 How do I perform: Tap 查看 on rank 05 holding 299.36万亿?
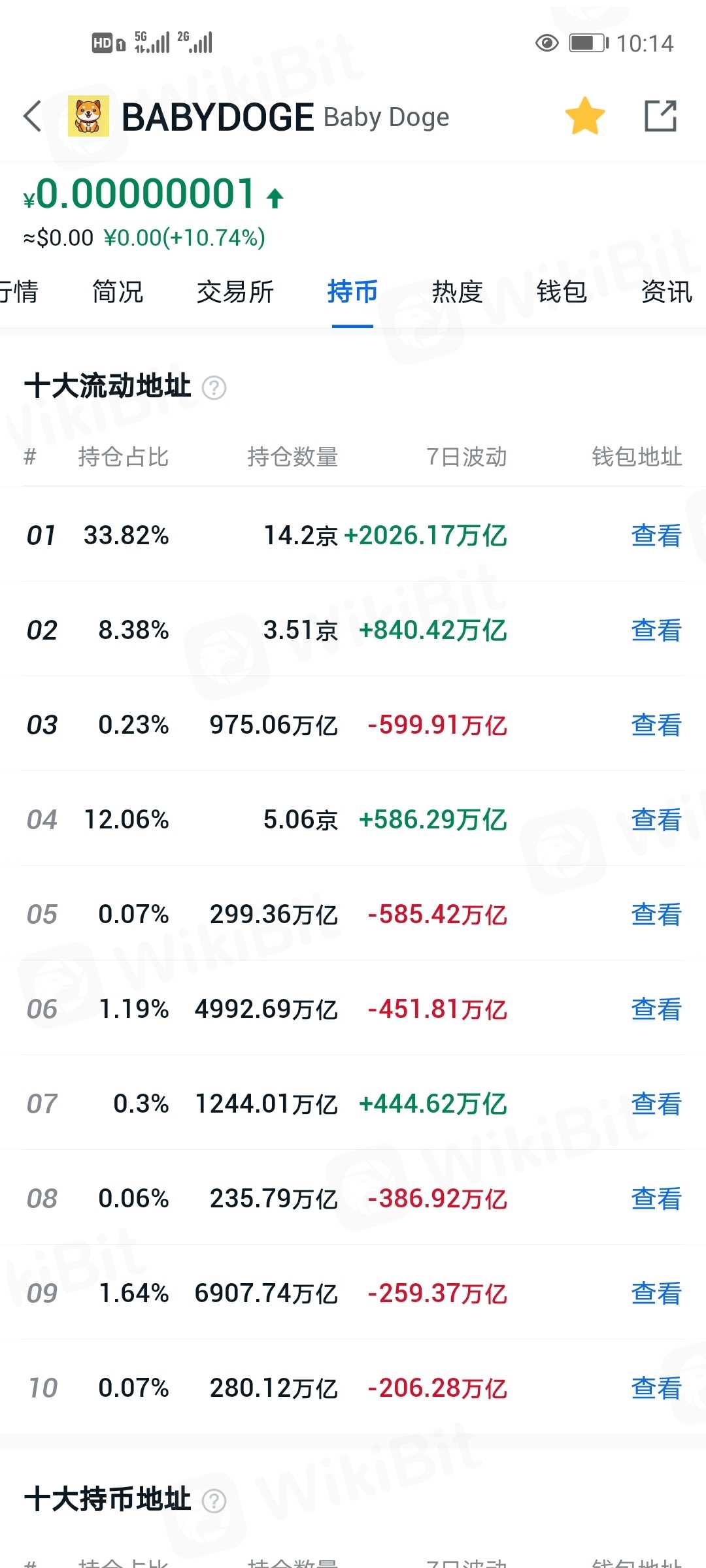(x=656, y=915)
